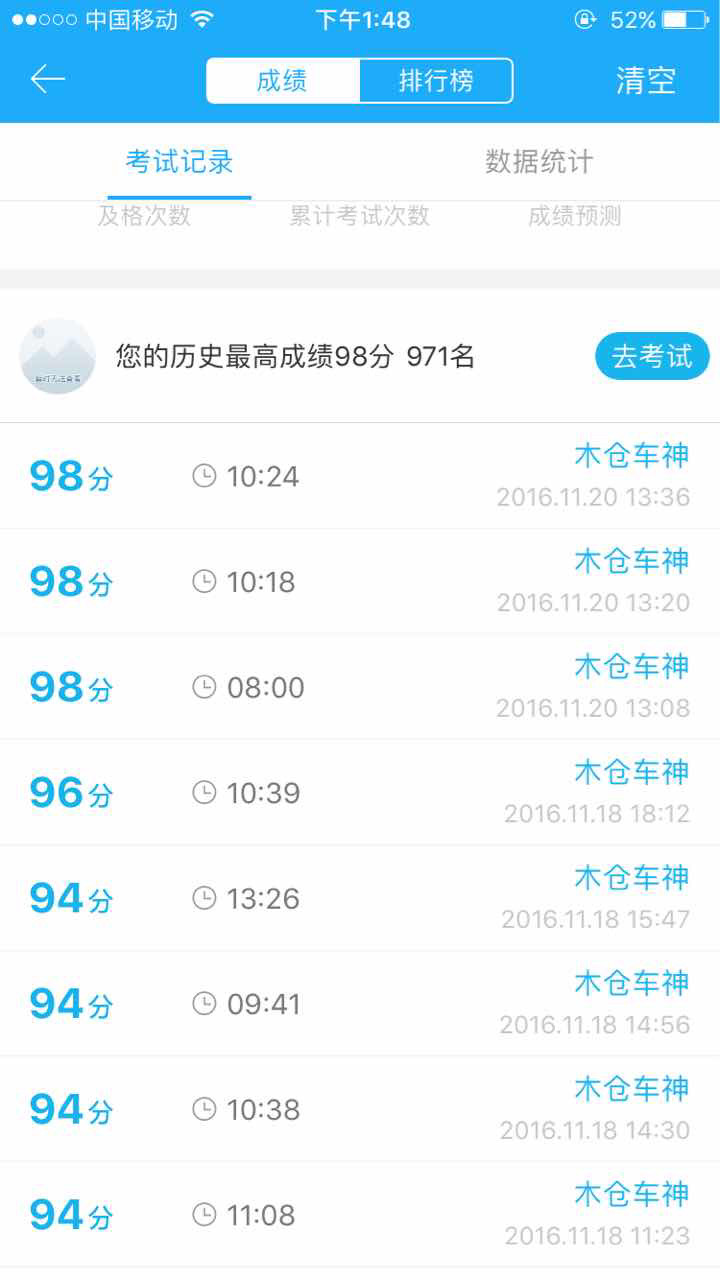Open the 数据统计 tab
The height and width of the screenshot is (1280, 720).
pos(540,160)
